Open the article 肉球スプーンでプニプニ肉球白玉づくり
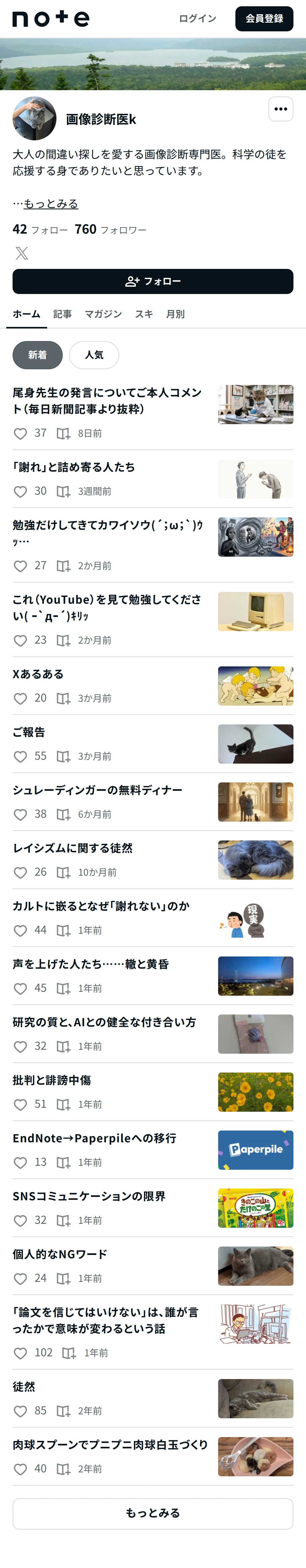 coord(110,1444)
